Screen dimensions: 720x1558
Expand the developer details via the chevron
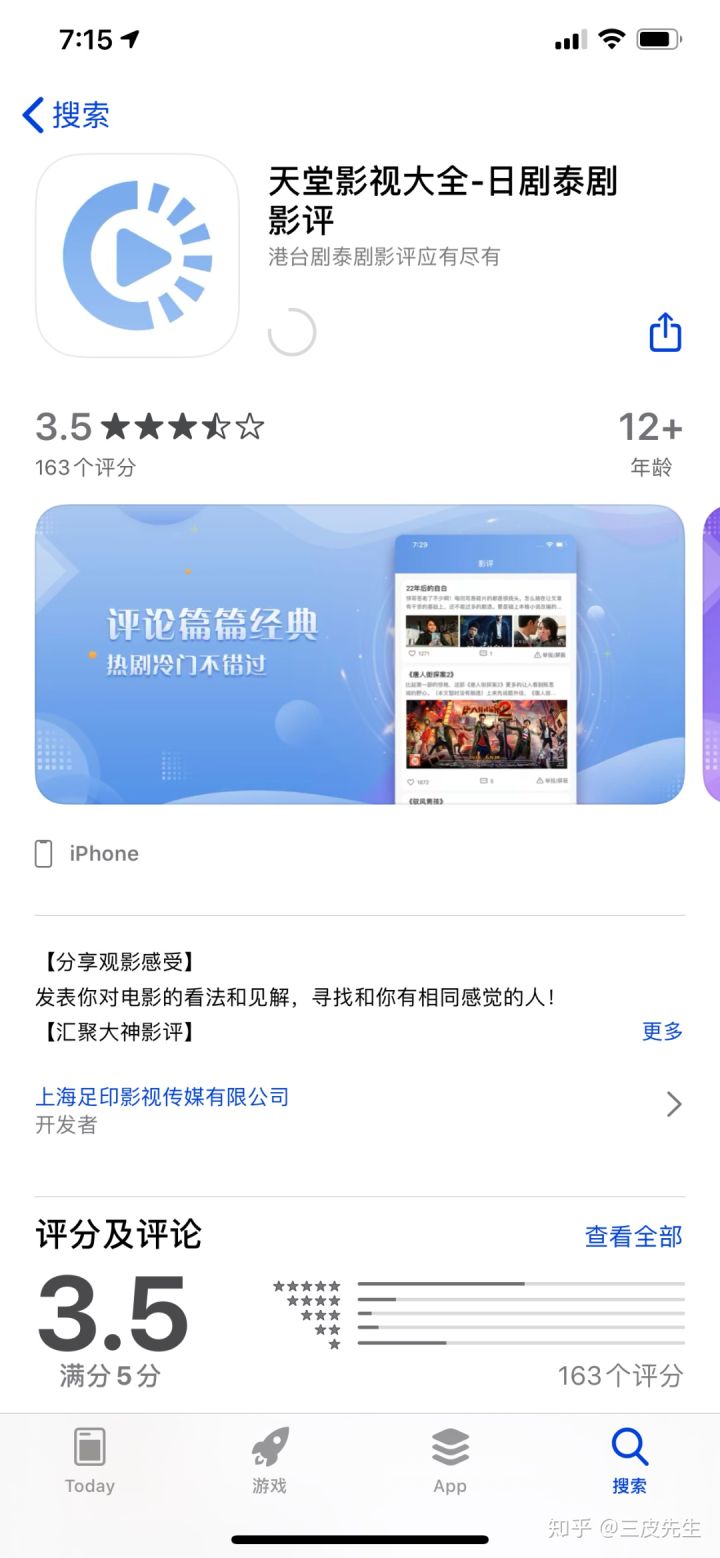[673, 1104]
